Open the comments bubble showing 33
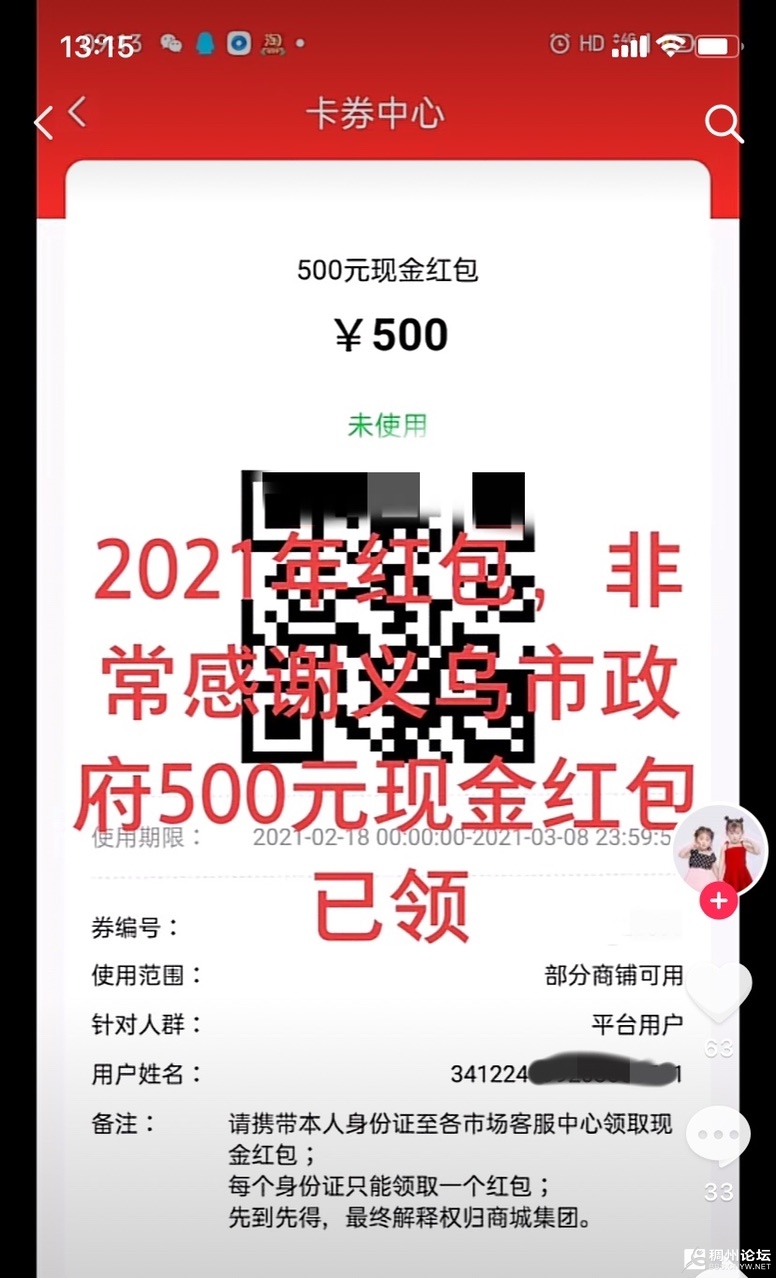Image resolution: width=776 pixels, height=1278 pixels. [x=718, y=1135]
